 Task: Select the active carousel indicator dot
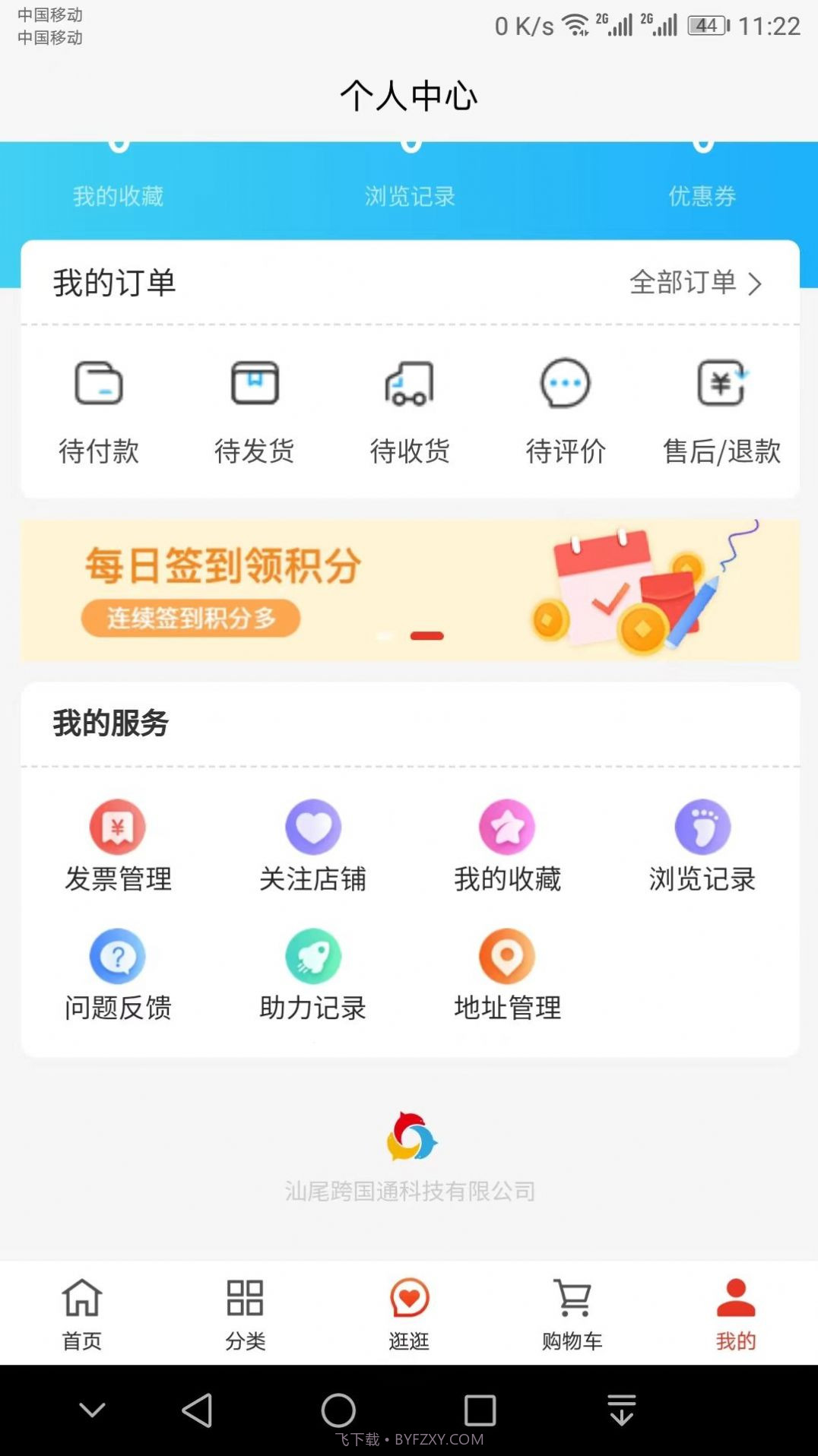click(426, 635)
